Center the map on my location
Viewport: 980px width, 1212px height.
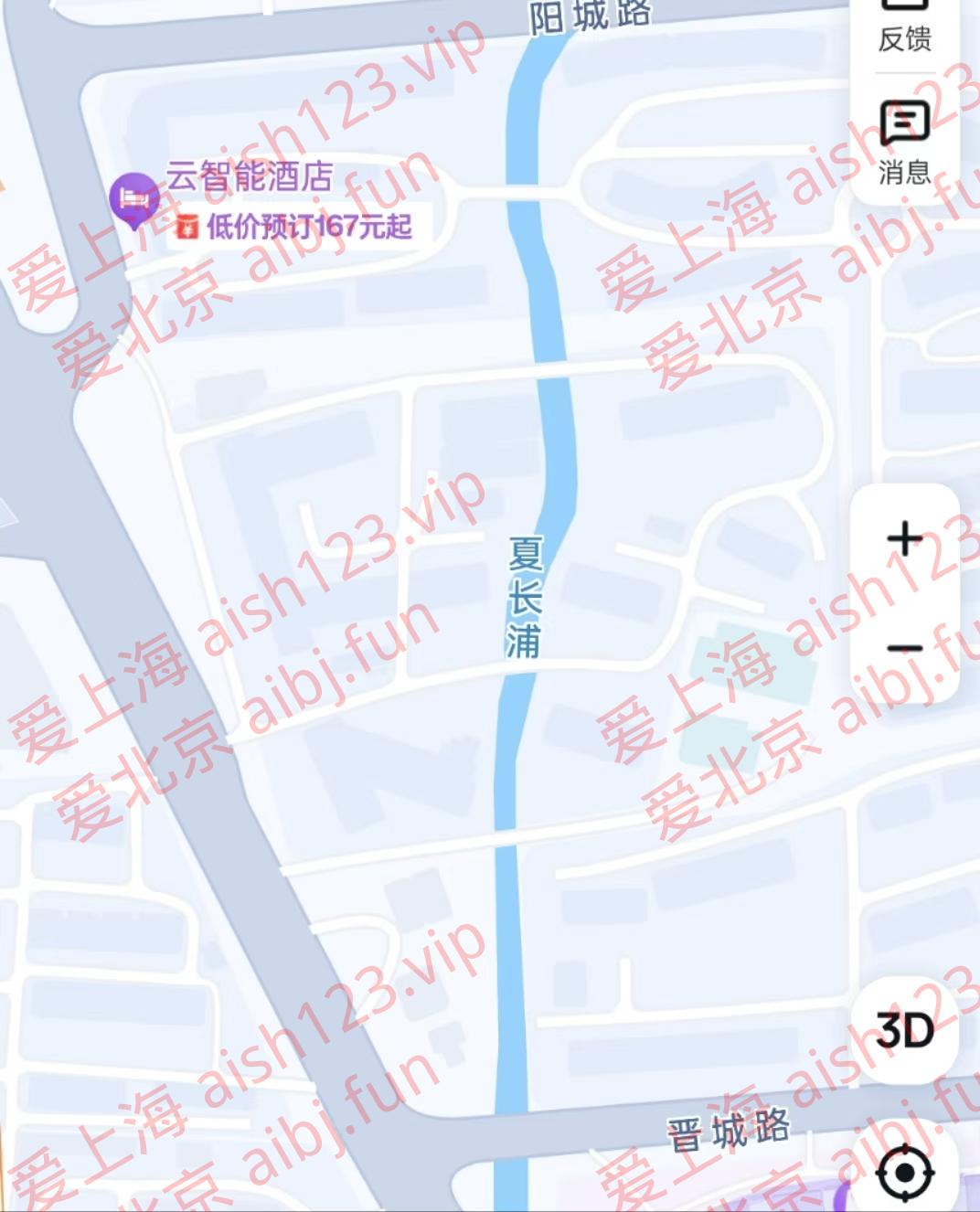click(x=904, y=1172)
